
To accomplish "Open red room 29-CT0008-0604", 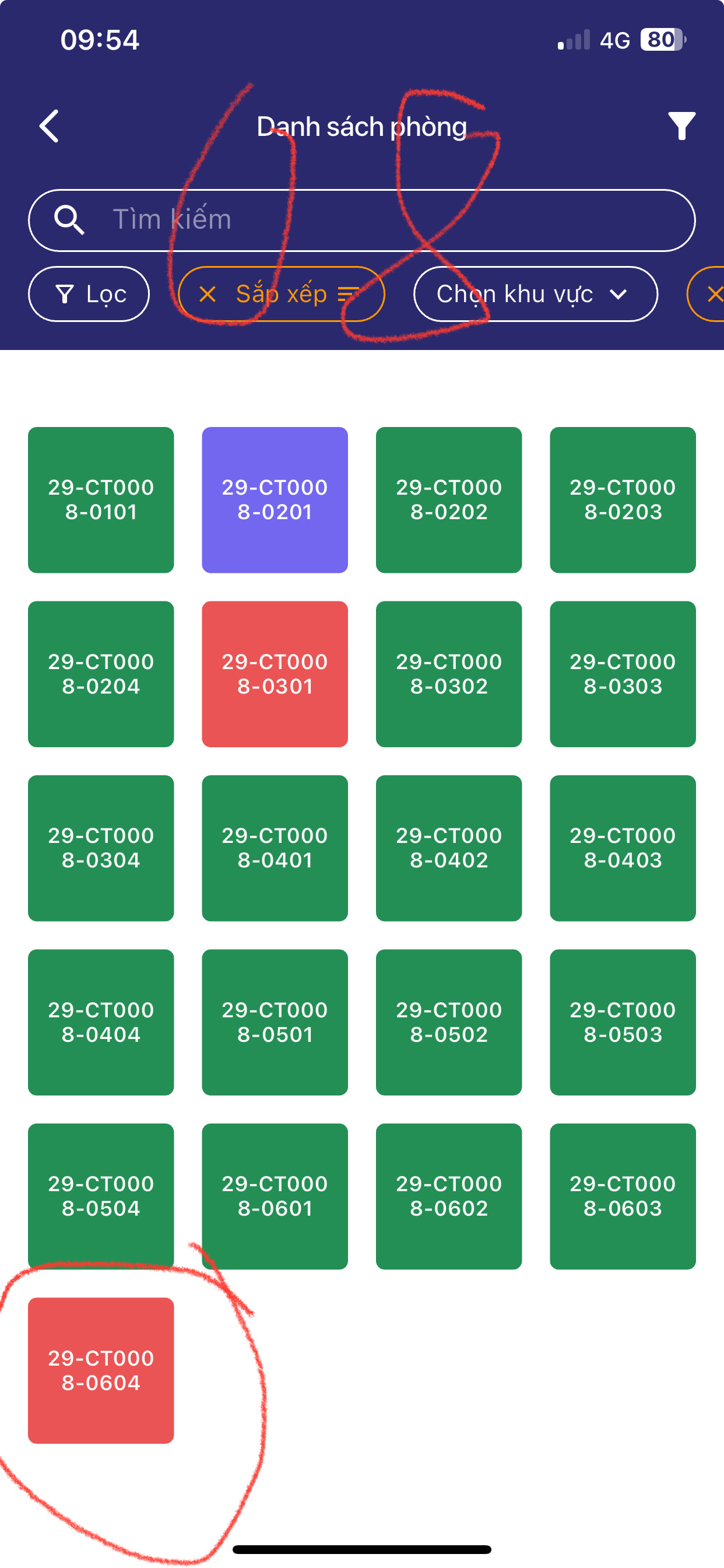I will pos(101,1370).
